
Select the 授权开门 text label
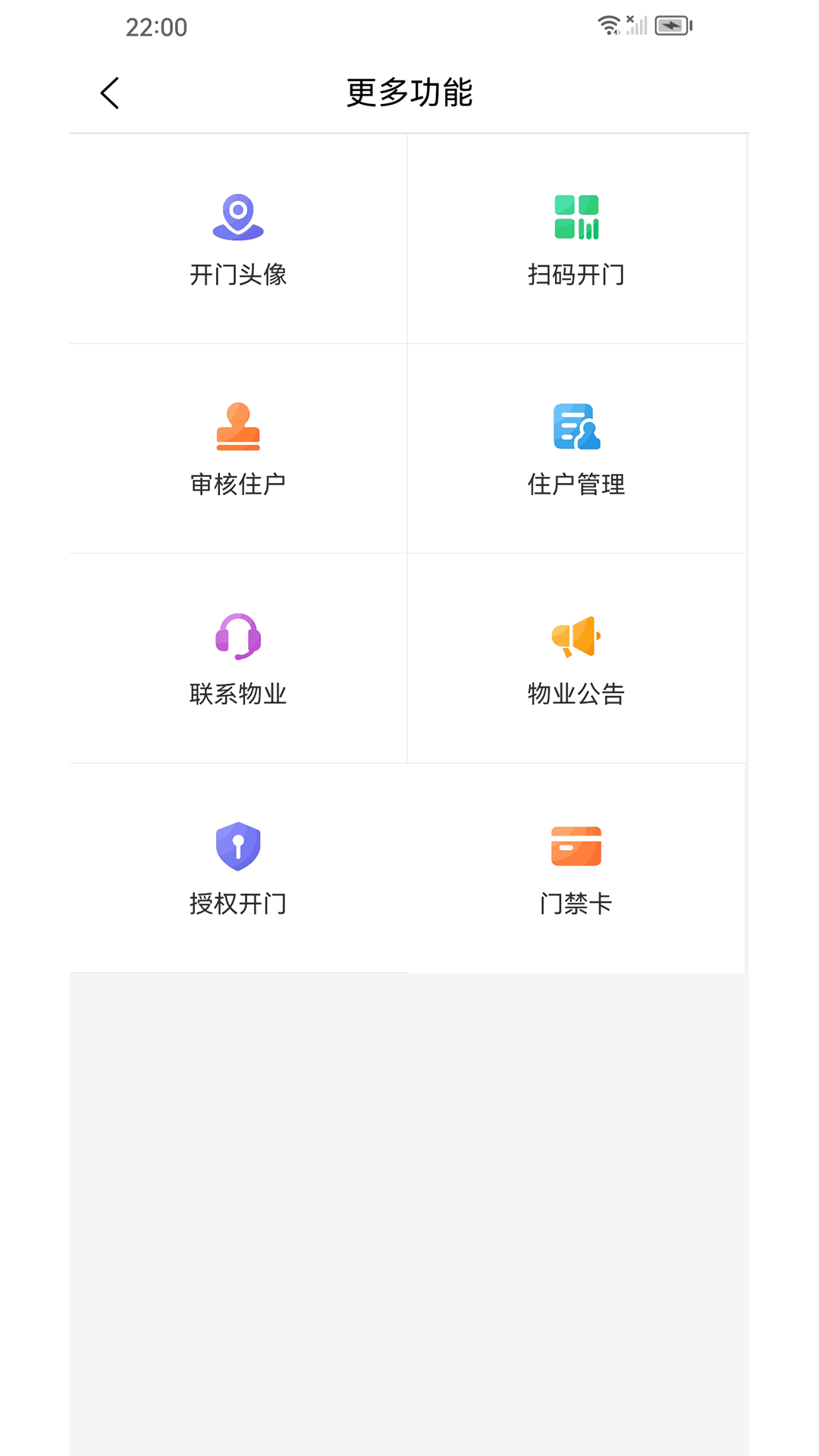click(238, 904)
